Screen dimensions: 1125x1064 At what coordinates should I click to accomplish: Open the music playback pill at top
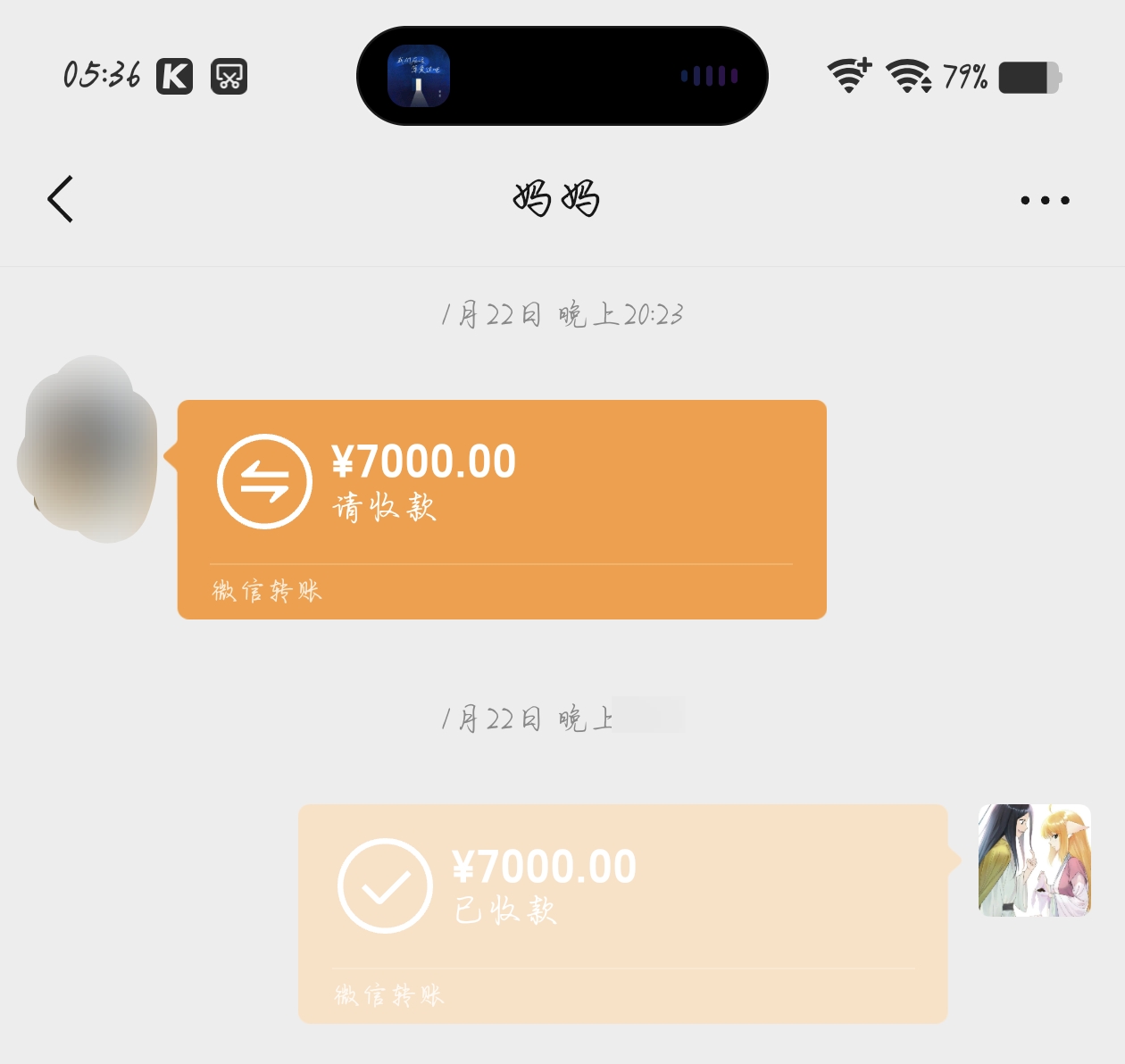[x=562, y=76]
